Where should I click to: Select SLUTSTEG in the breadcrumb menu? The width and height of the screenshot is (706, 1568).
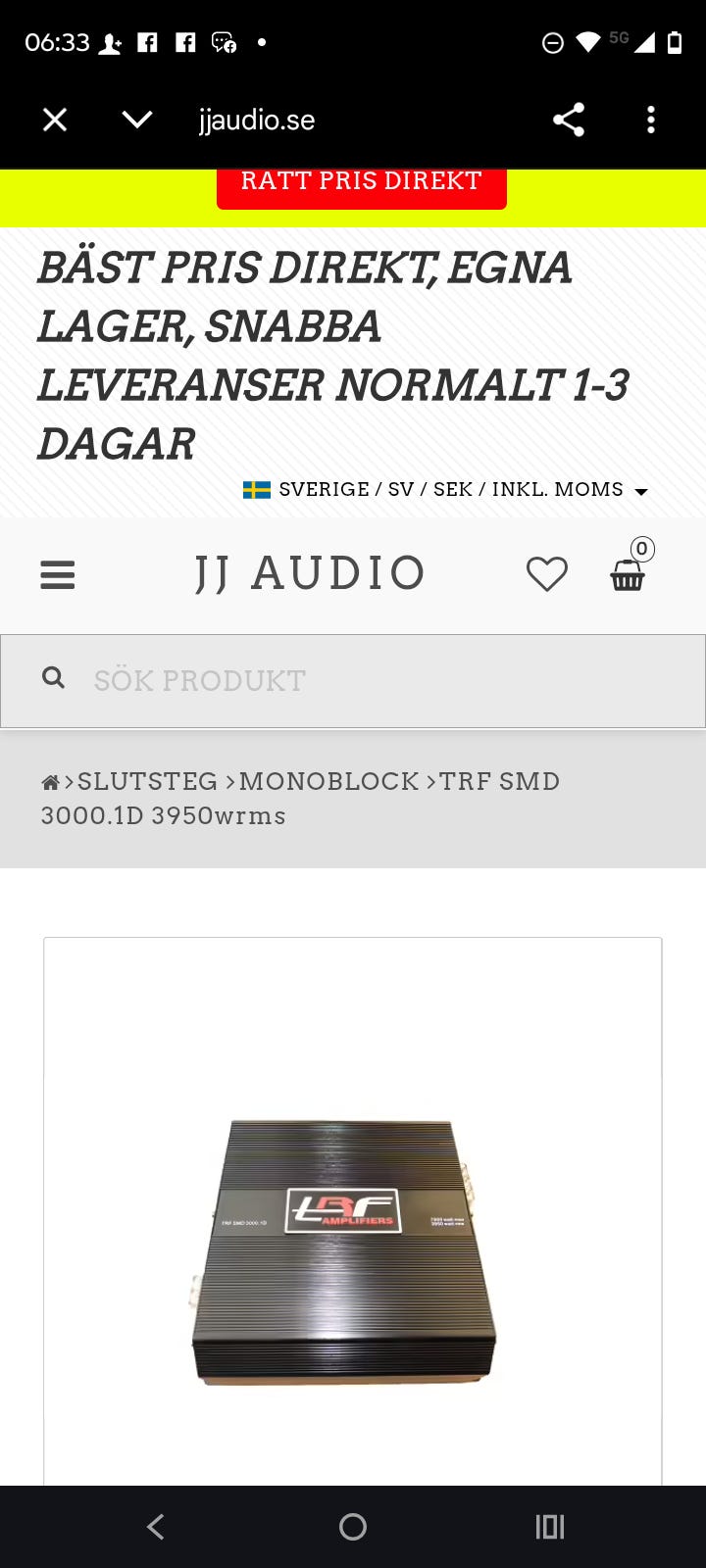(x=148, y=781)
